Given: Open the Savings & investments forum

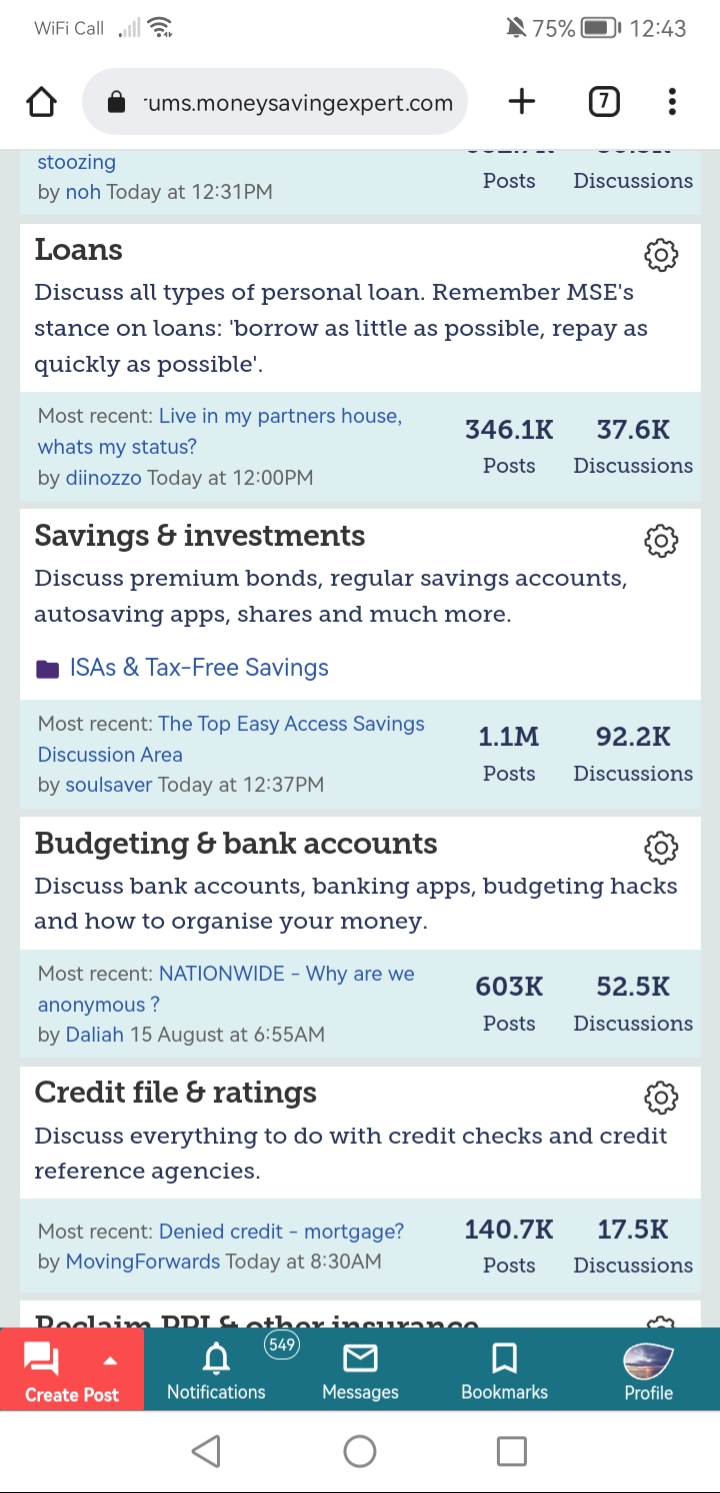Looking at the screenshot, I should coord(200,536).
